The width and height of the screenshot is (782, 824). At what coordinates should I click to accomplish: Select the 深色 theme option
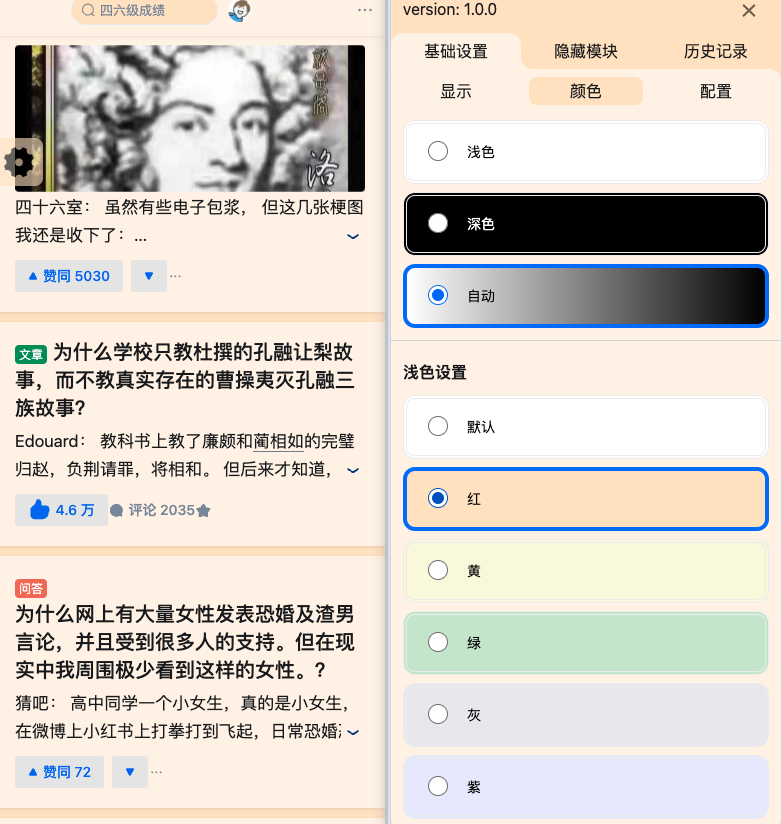point(438,224)
